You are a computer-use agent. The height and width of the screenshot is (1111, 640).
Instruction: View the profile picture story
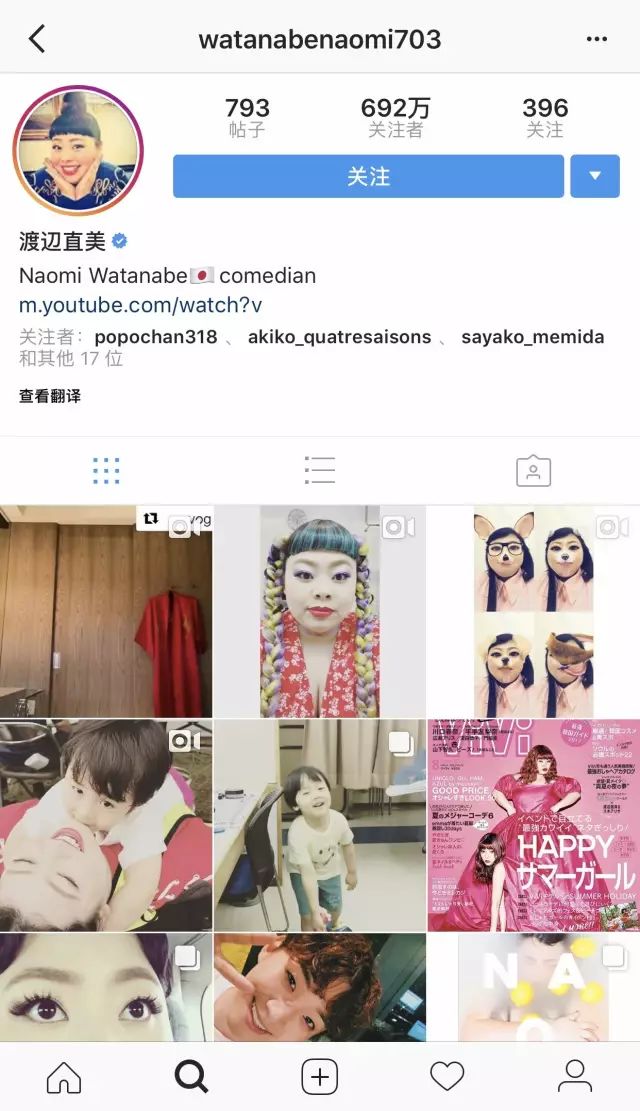click(78, 151)
